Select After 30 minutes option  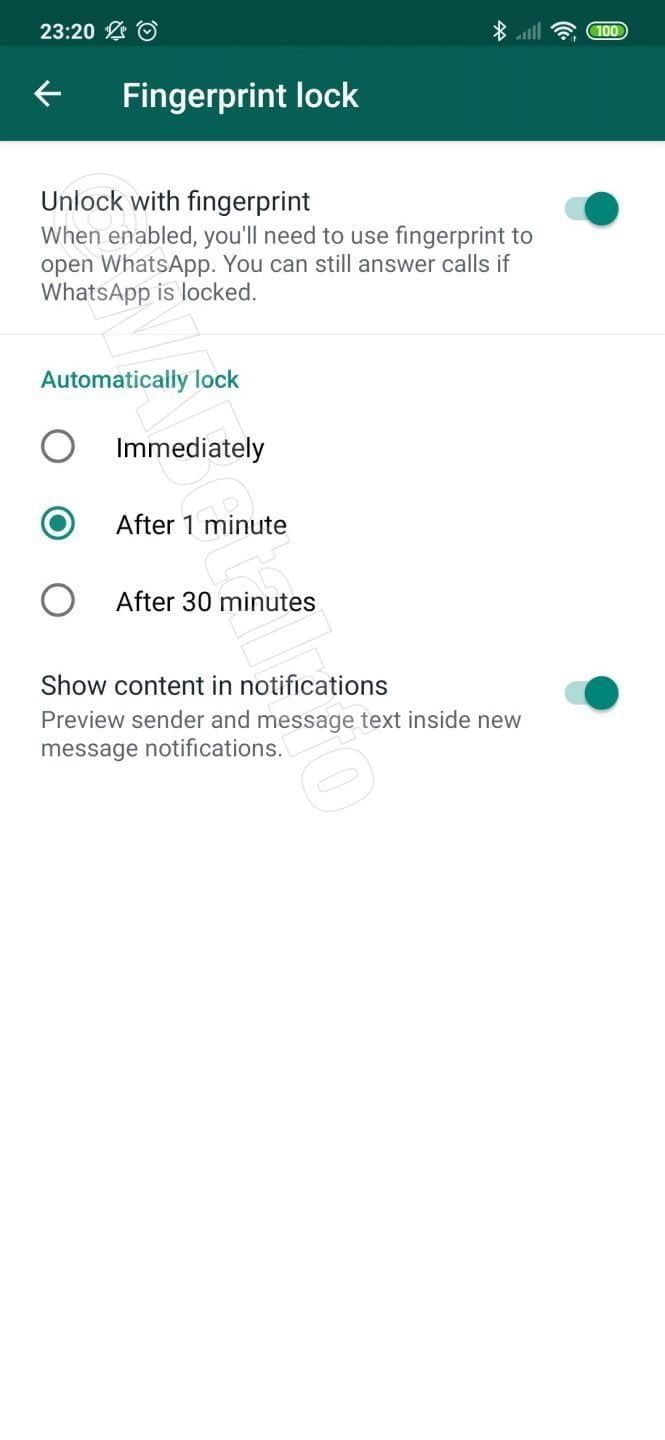[x=58, y=601]
